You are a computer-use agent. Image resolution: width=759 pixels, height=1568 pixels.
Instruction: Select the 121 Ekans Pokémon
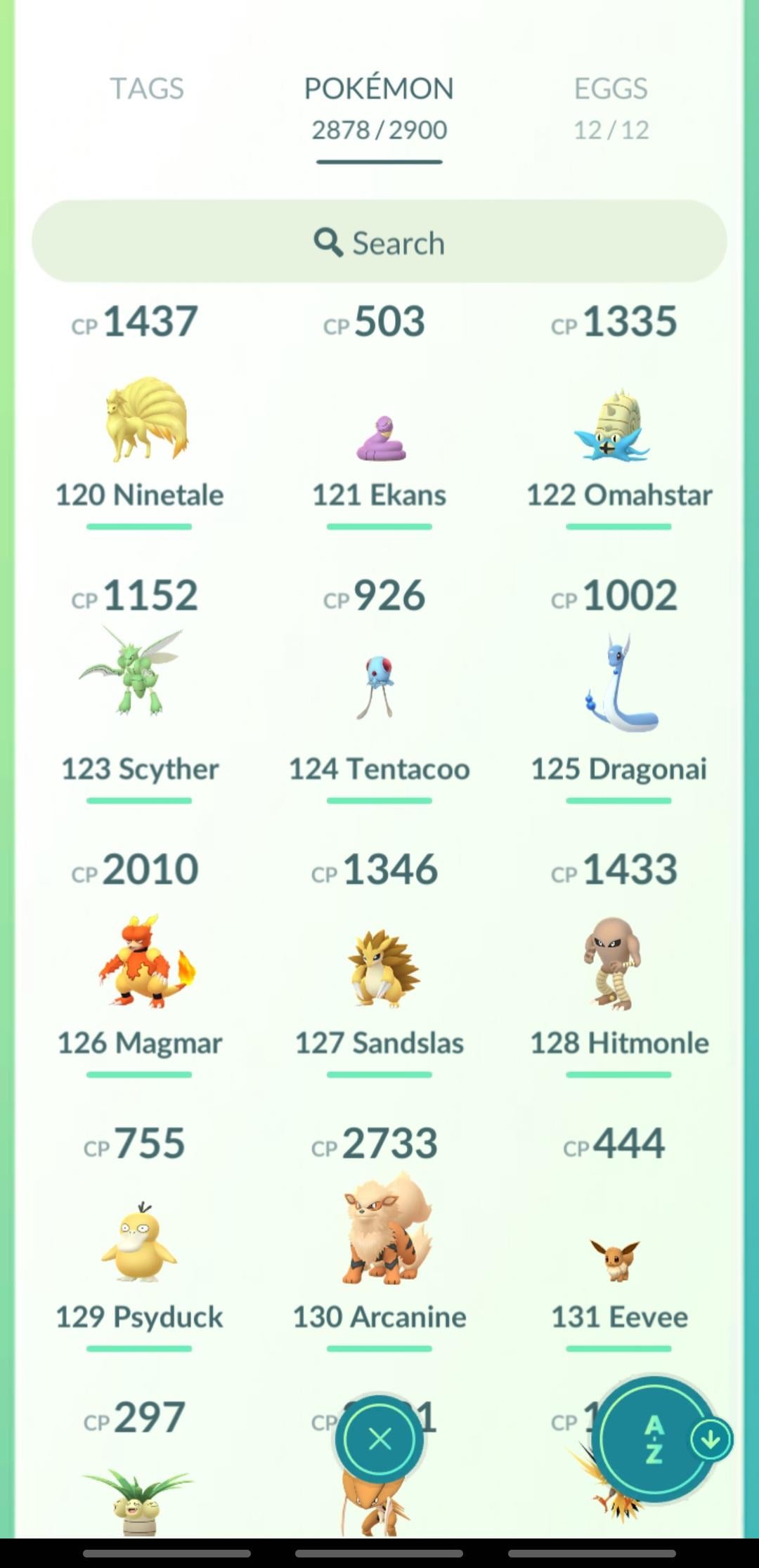pyautogui.click(x=379, y=437)
